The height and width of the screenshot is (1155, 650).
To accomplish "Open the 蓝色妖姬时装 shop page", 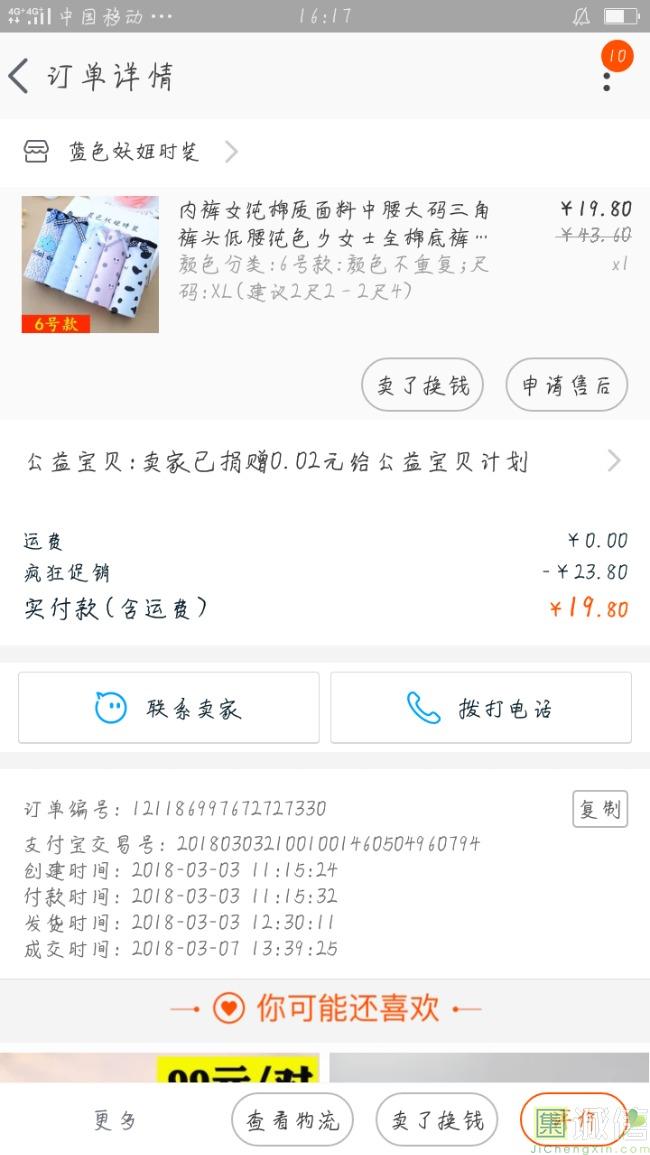I will pos(132,151).
